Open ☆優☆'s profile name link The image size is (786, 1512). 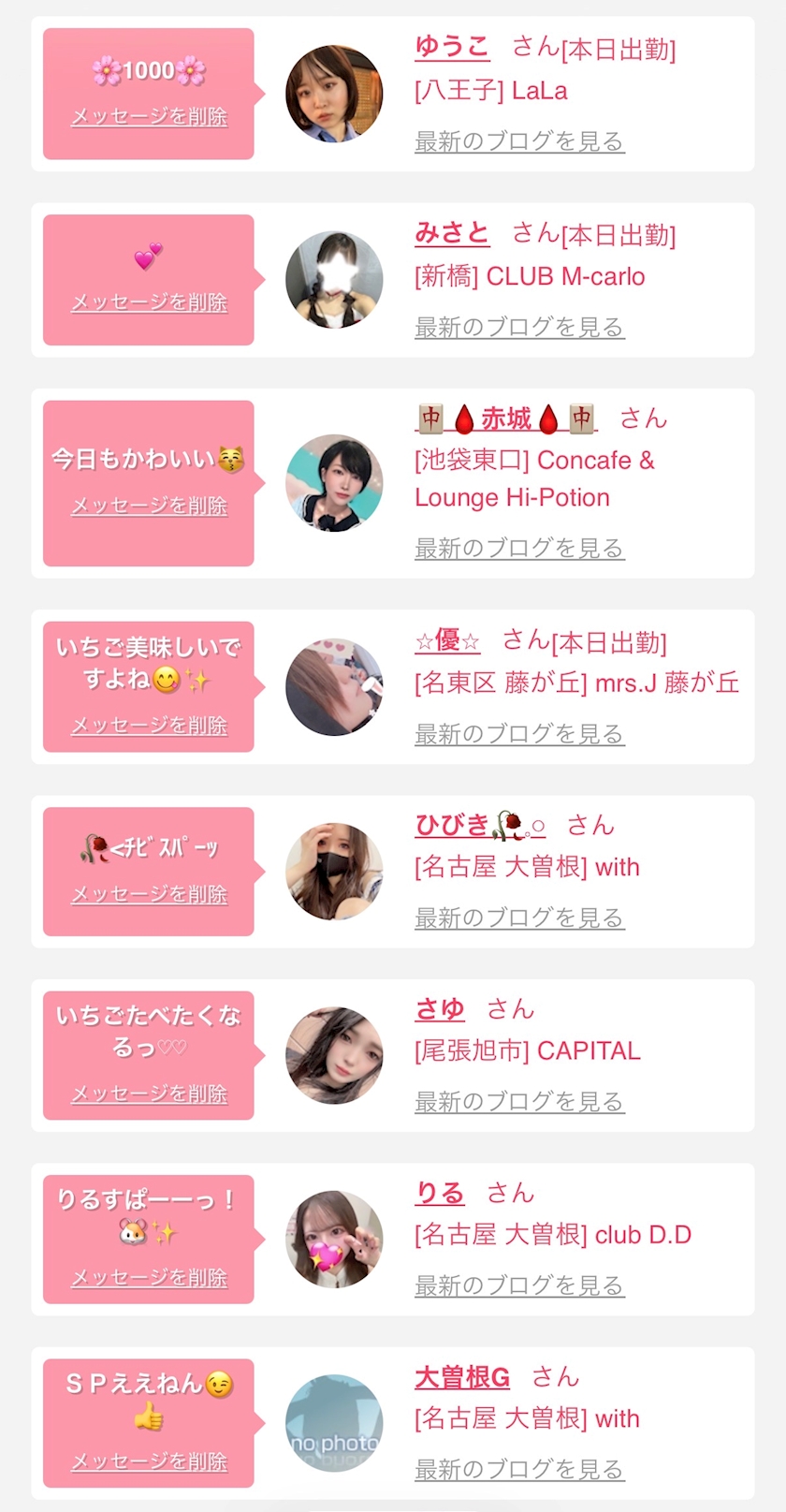447,641
